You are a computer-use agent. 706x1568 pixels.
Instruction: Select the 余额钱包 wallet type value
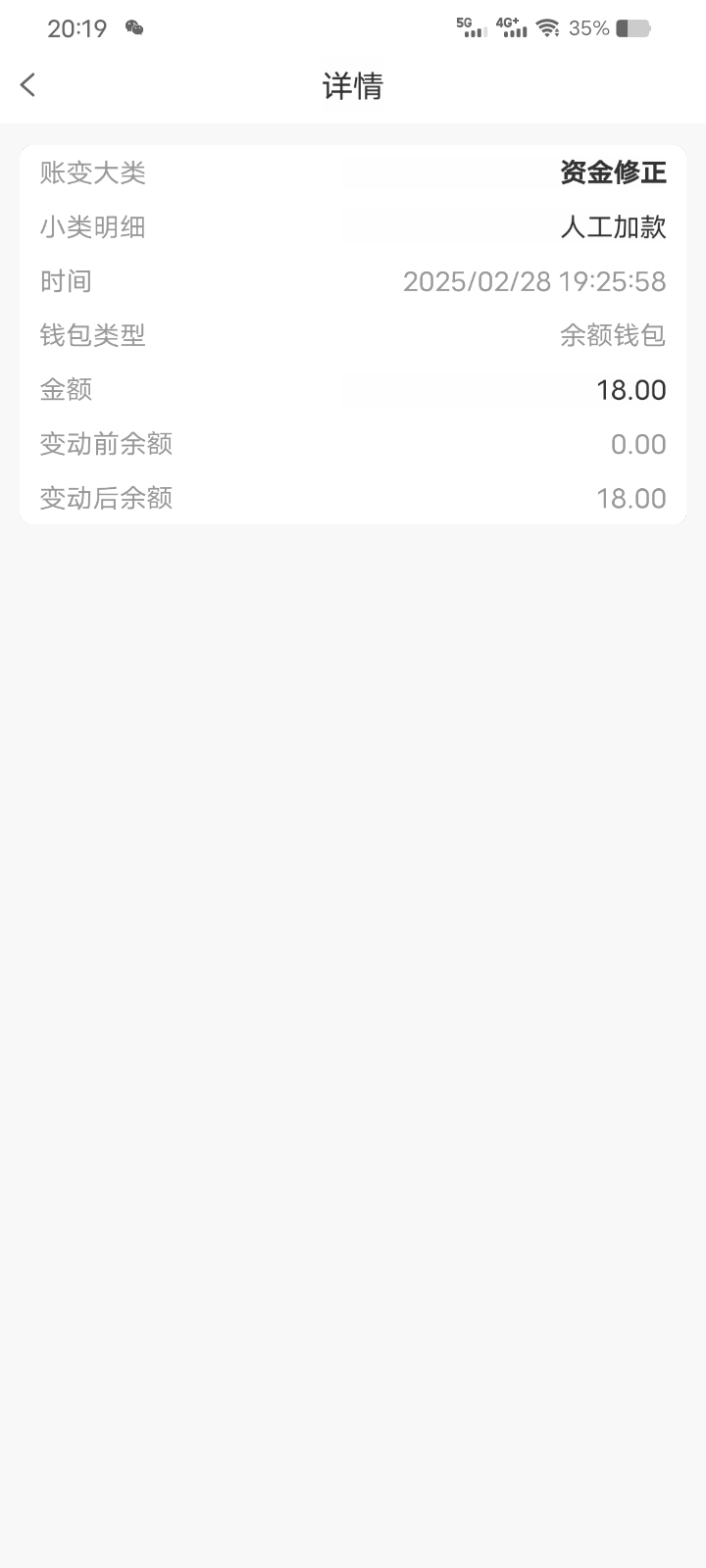(x=612, y=334)
